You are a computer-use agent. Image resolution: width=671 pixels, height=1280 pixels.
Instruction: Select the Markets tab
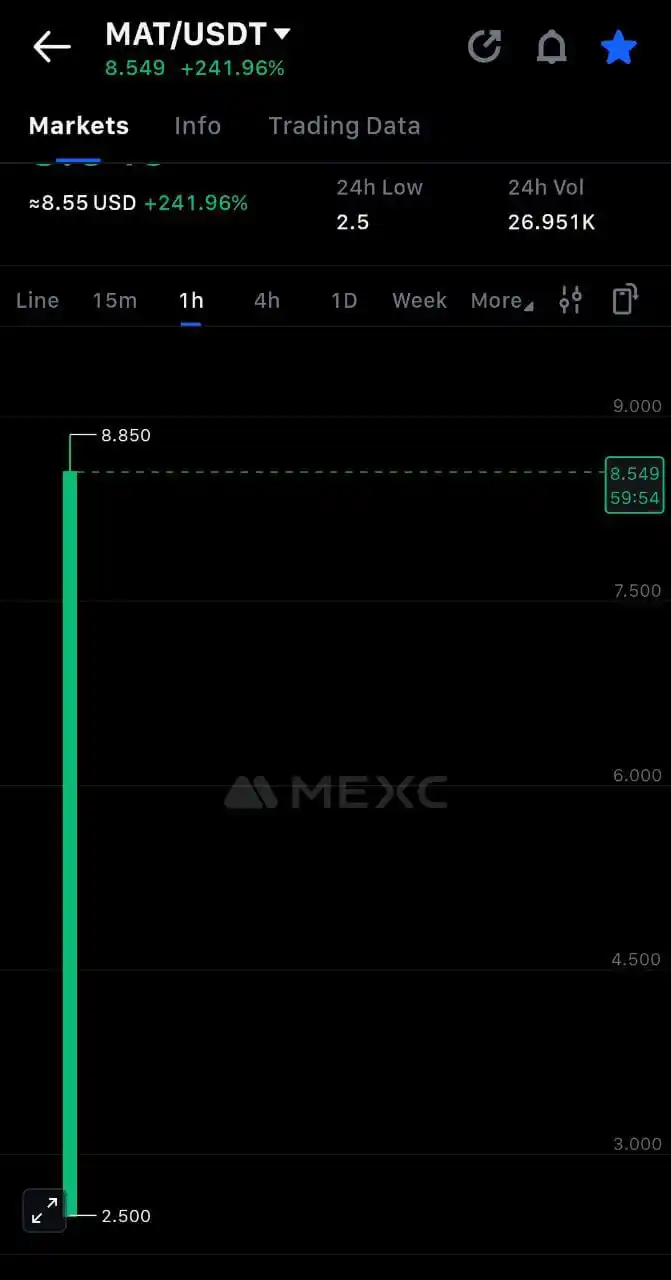click(x=78, y=126)
